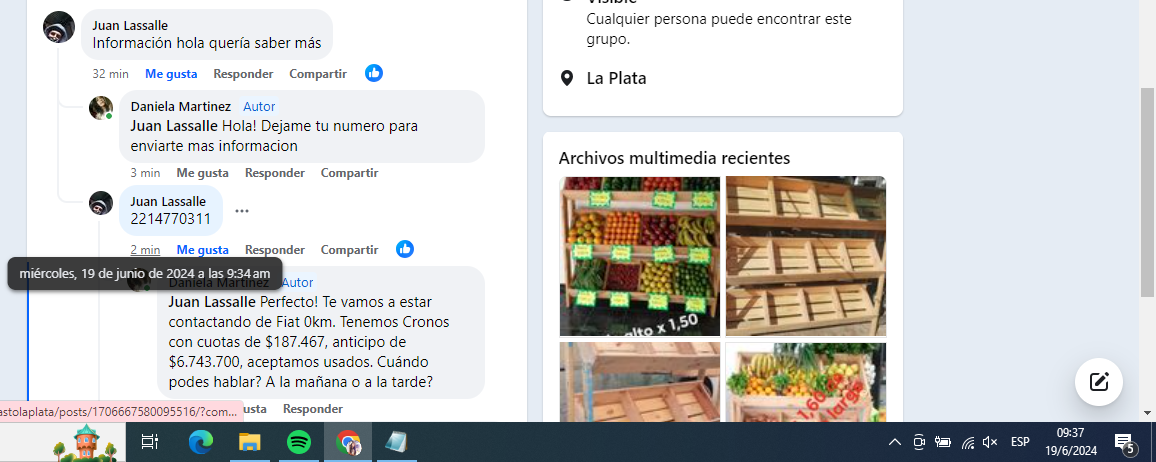Share Juan Lassalle's comment posted 32 min ago
The height and width of the screenshot is (462, 1156).
point(318,73)
